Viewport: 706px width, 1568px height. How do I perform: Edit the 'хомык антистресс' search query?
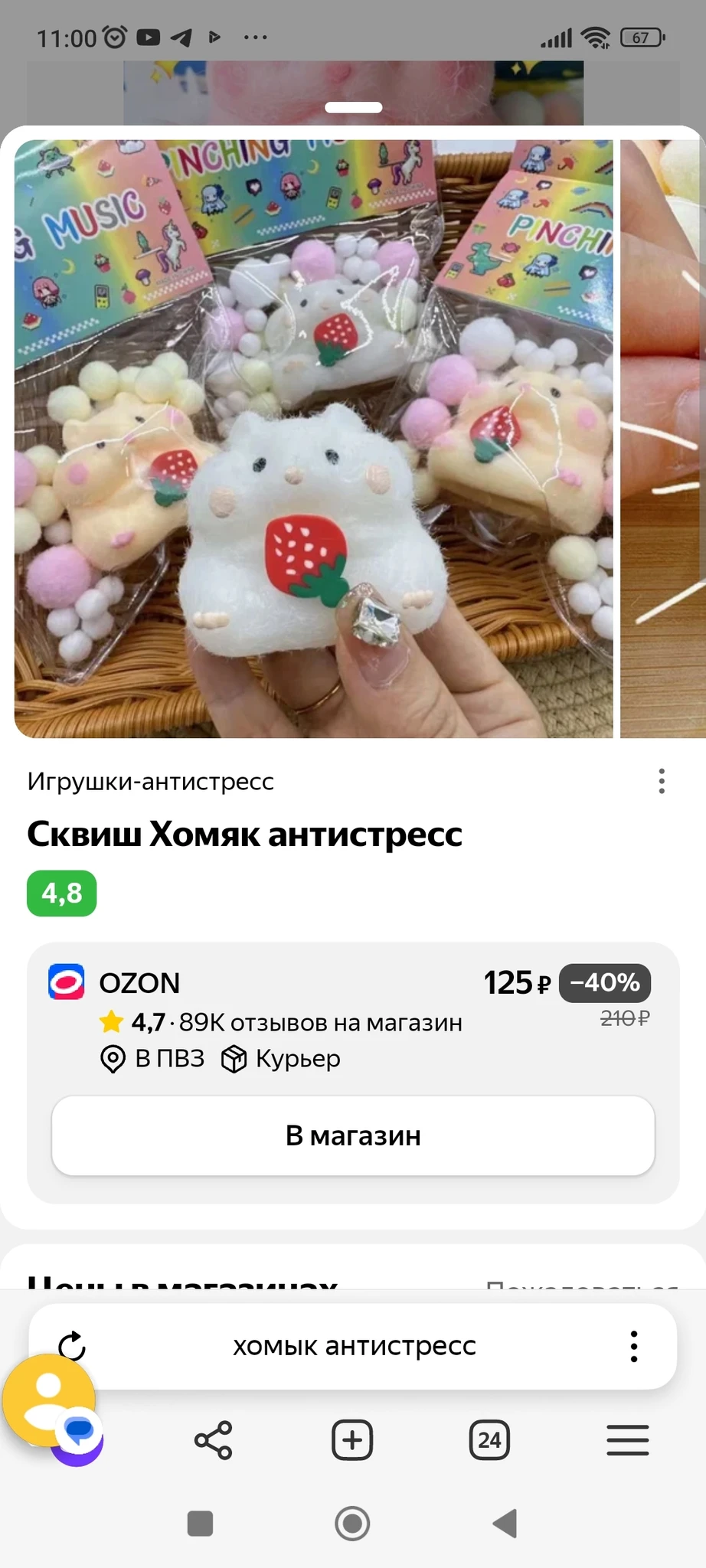click(354, 1346)
